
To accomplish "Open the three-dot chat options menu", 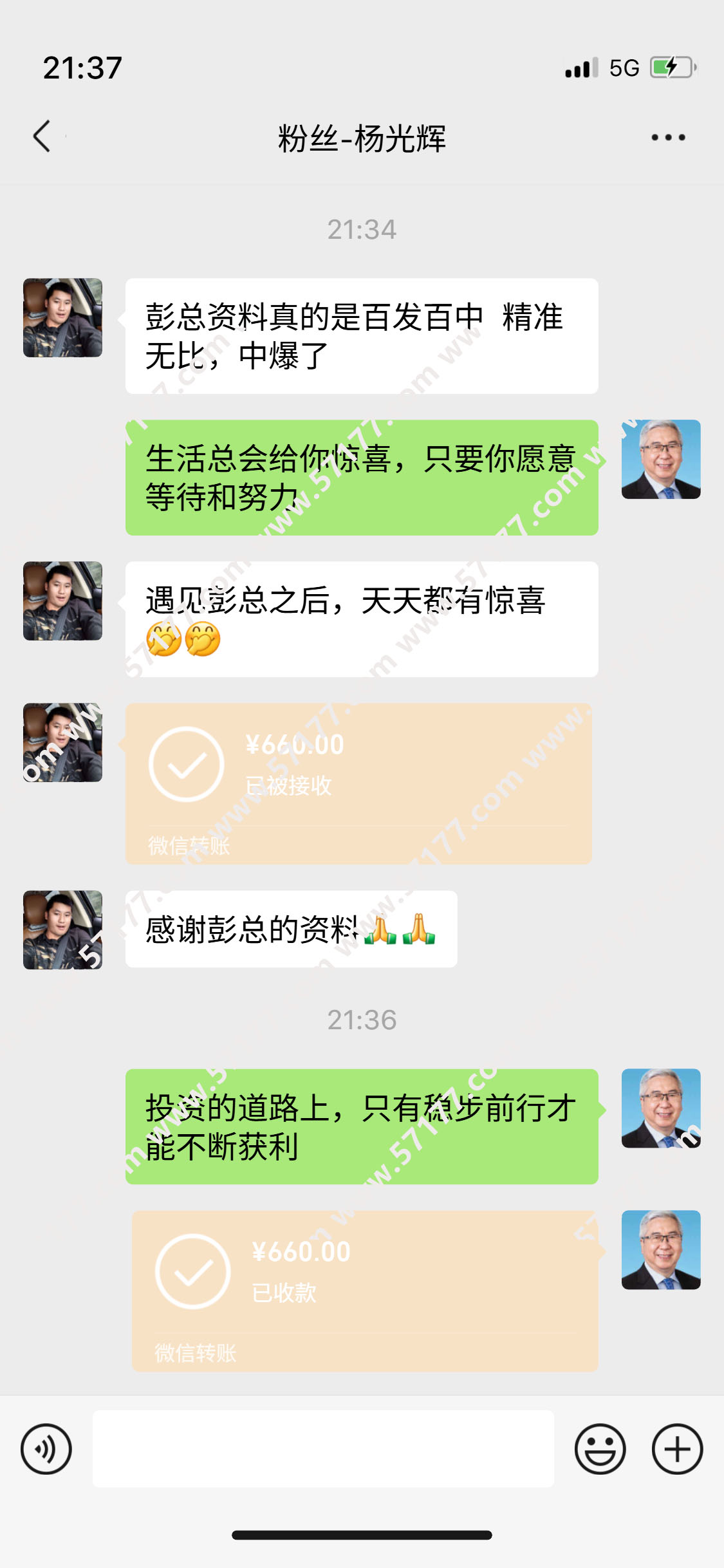I will pyautogui.click(x=667, y=137).
